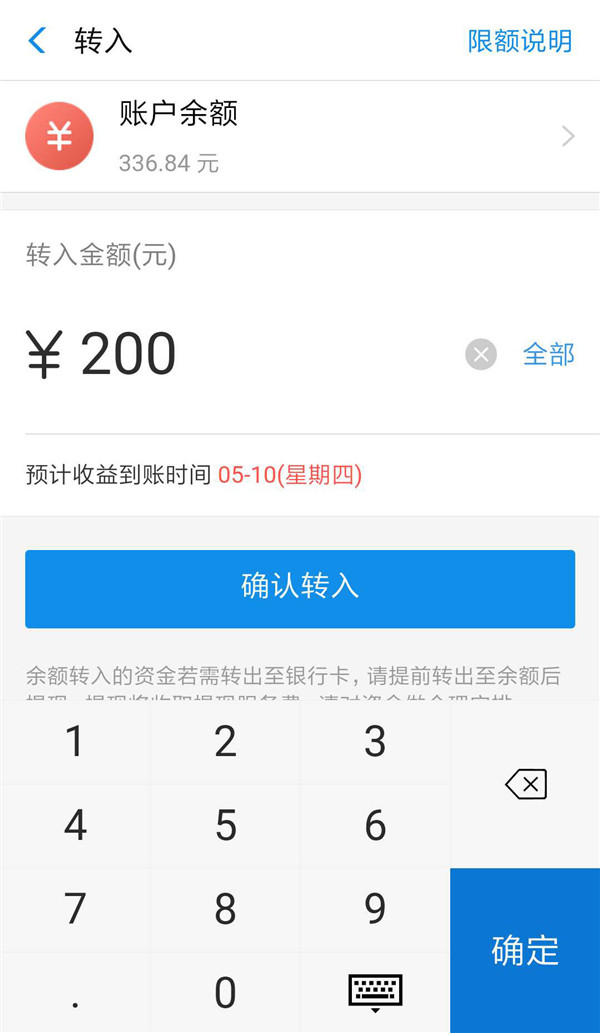Go back from the 转入 screen
Image resolution: width=600 pixels, height=1033 pixels.
click(x=38, y=41)
